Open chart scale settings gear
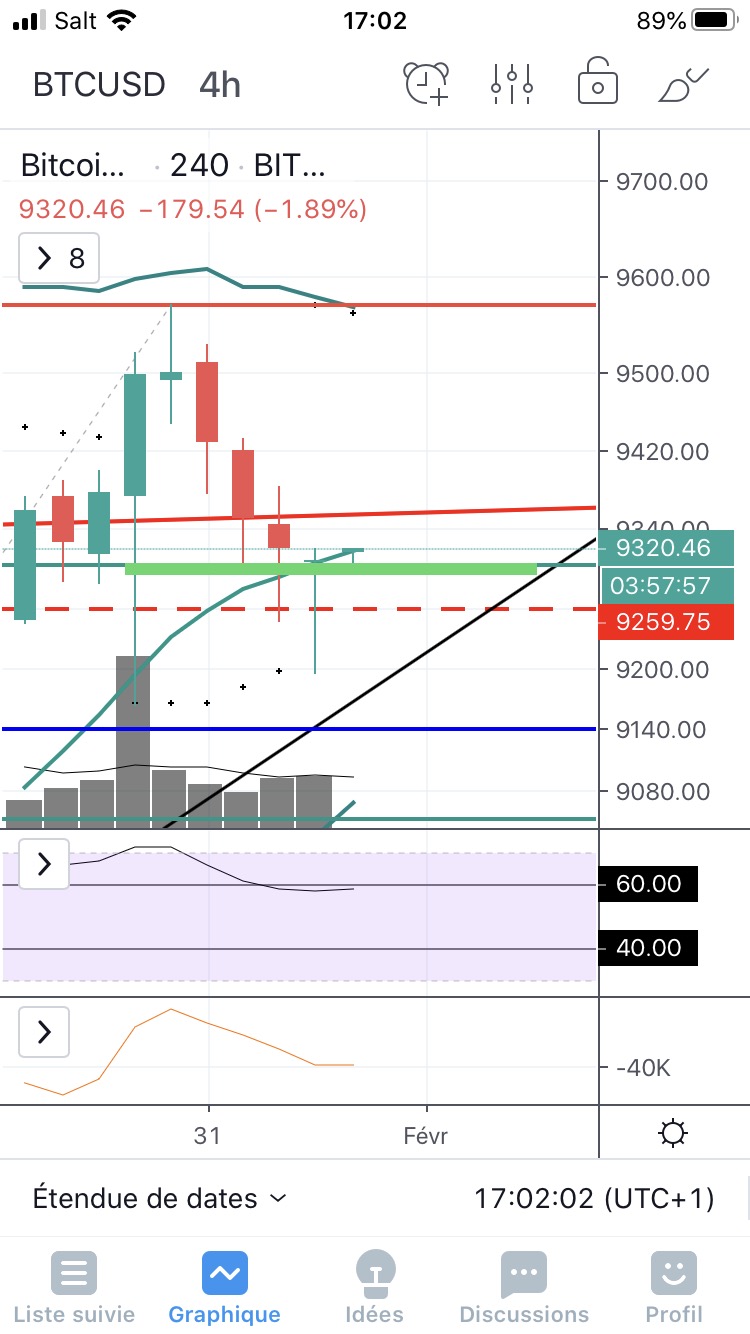This screenshot has height=1334, width=750. coord(673,1134)
